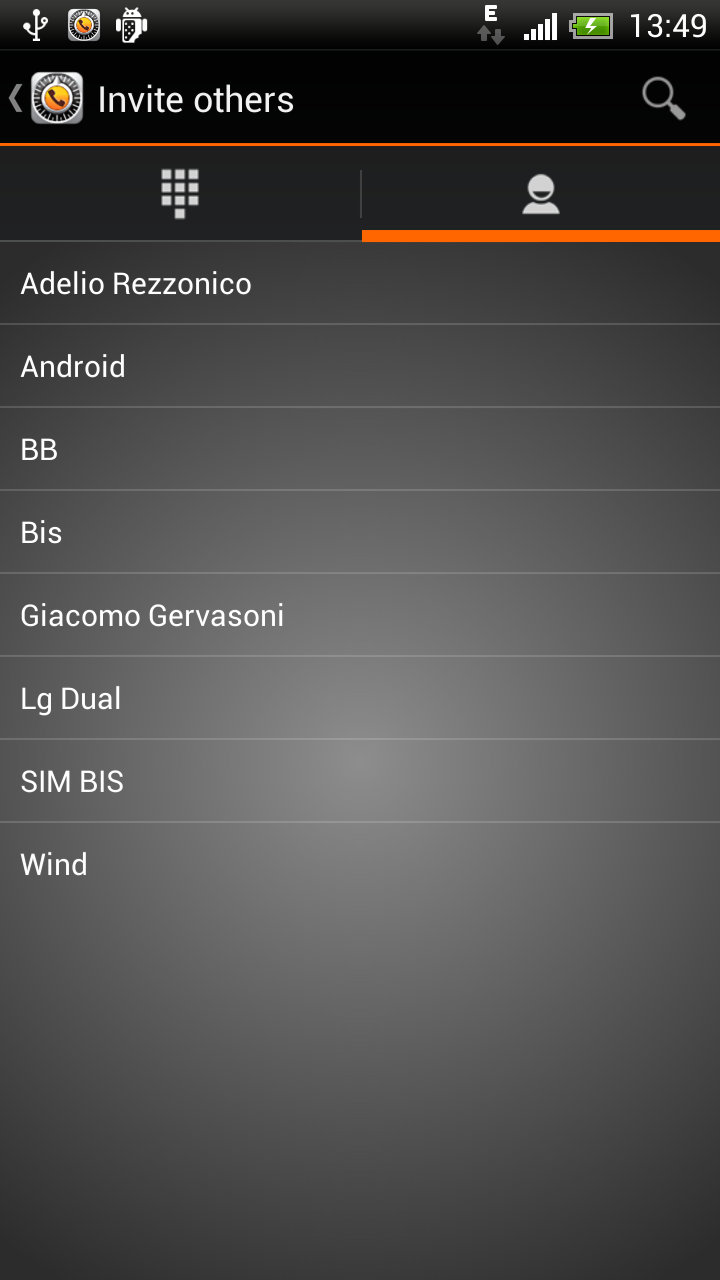Pick the Wind contact
720x1280 pixels.
(360, 864)
